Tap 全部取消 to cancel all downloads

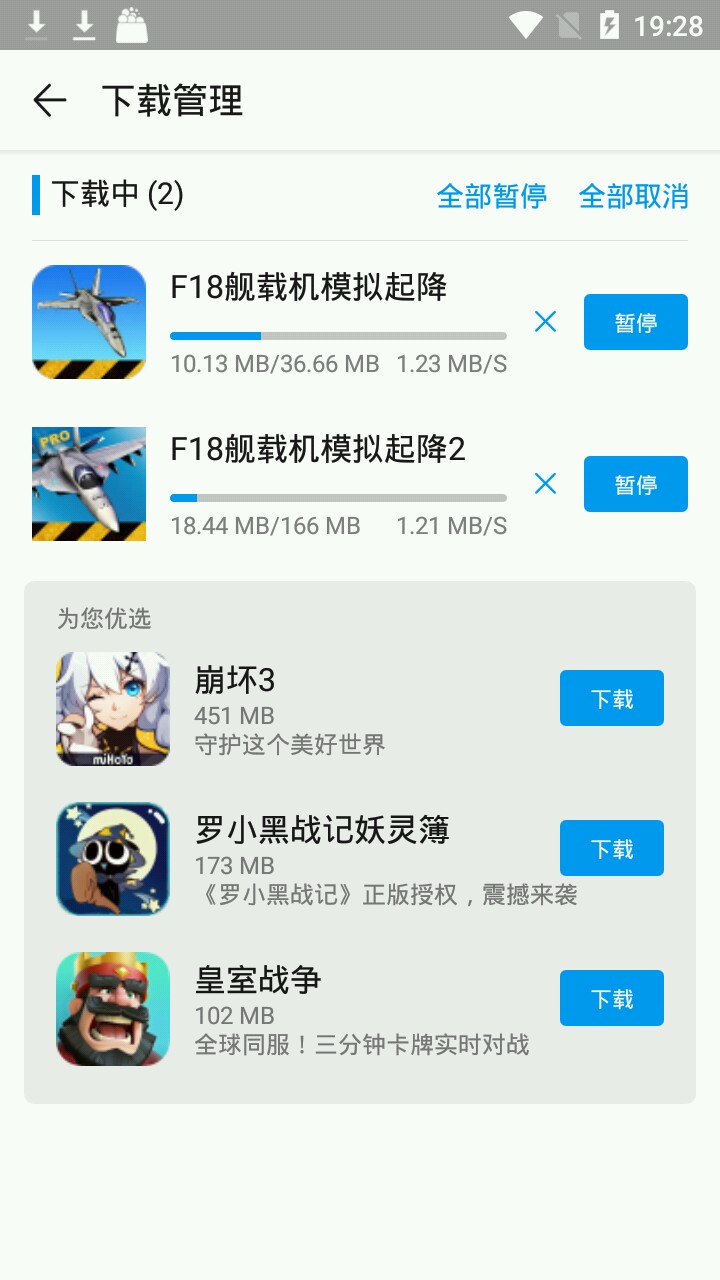point(633,195)
